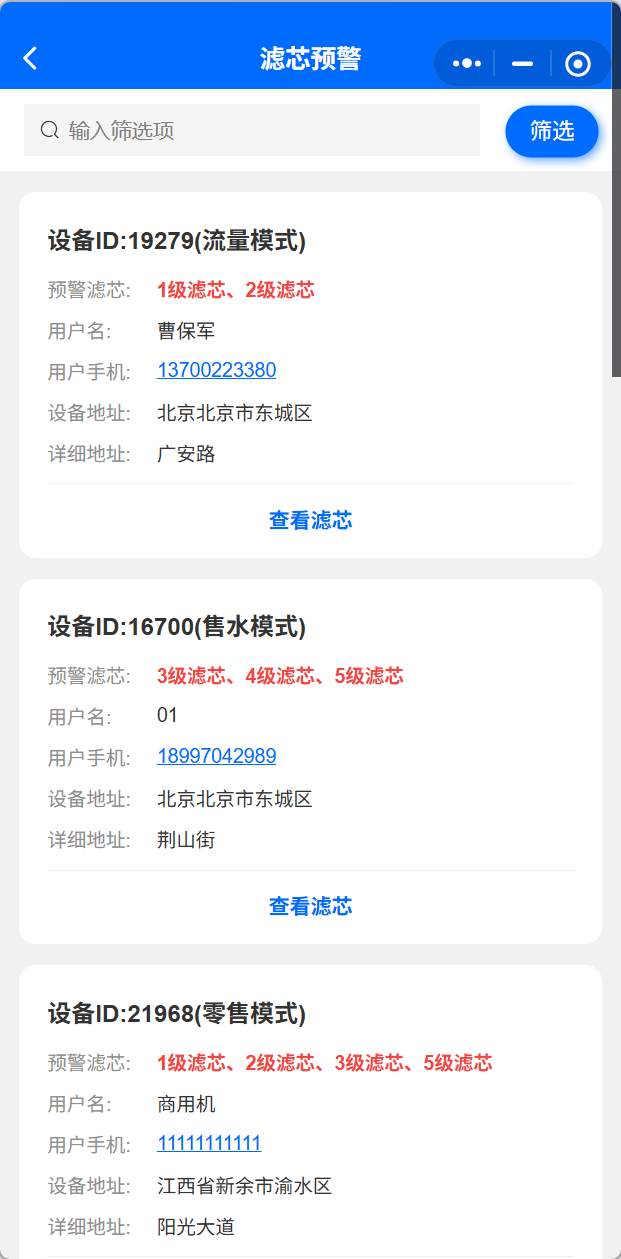Dial the phone link 18997042989

click(x=216, y=756)
